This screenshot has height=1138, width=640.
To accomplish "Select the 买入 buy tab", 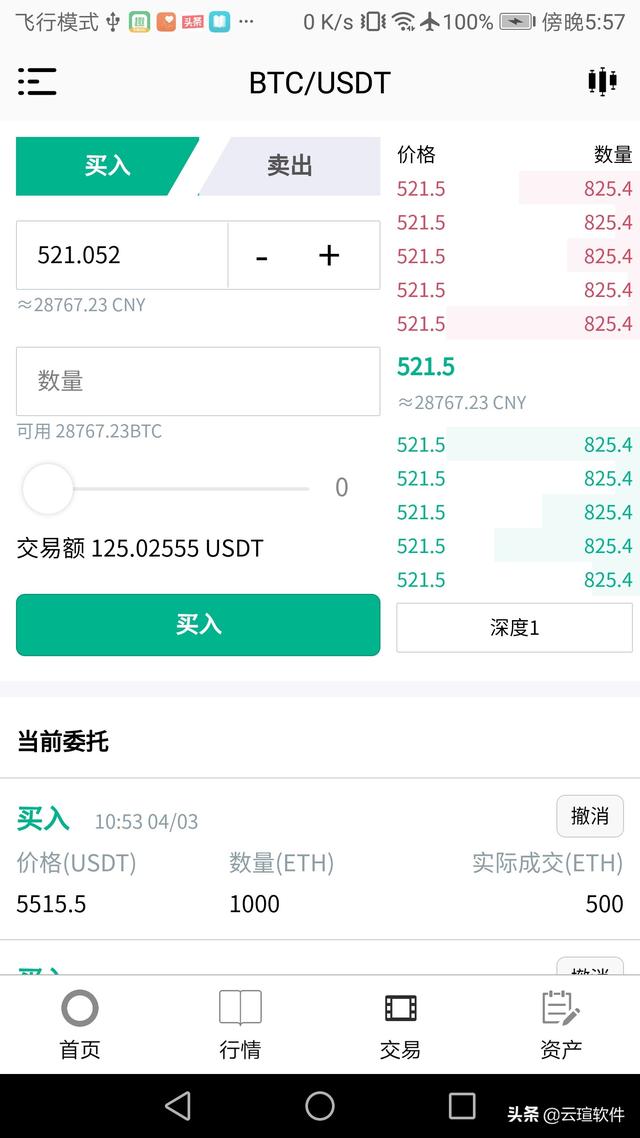I will 107,166.
